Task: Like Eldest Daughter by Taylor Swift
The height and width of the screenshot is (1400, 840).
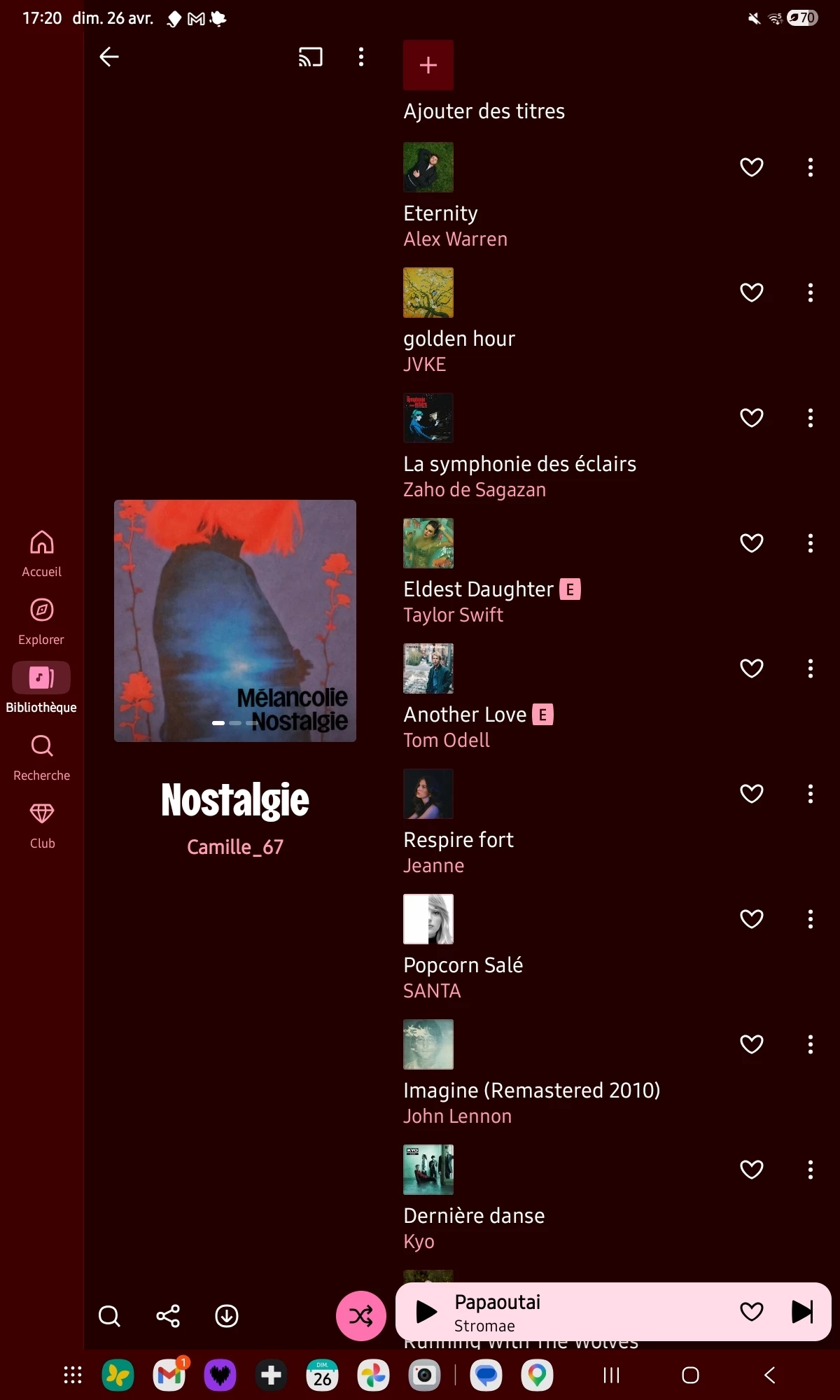Action: (x=751, y=543)
